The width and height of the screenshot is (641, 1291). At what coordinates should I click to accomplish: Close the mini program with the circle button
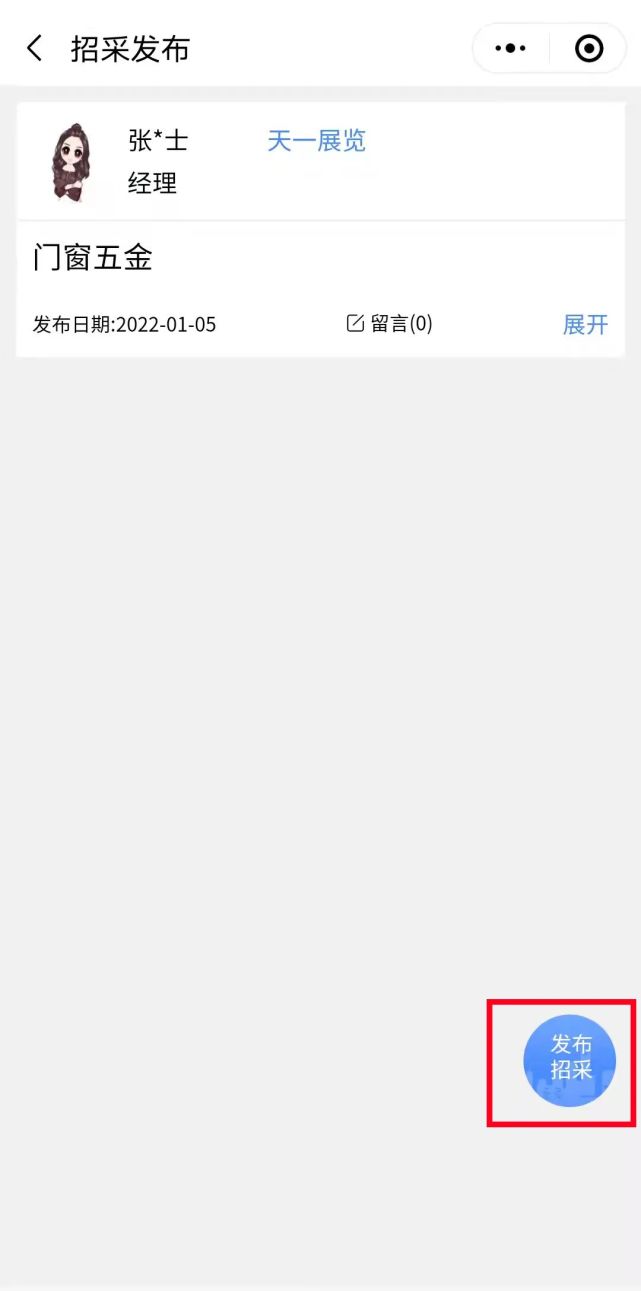pyautogui.click(x=589, y=48)
